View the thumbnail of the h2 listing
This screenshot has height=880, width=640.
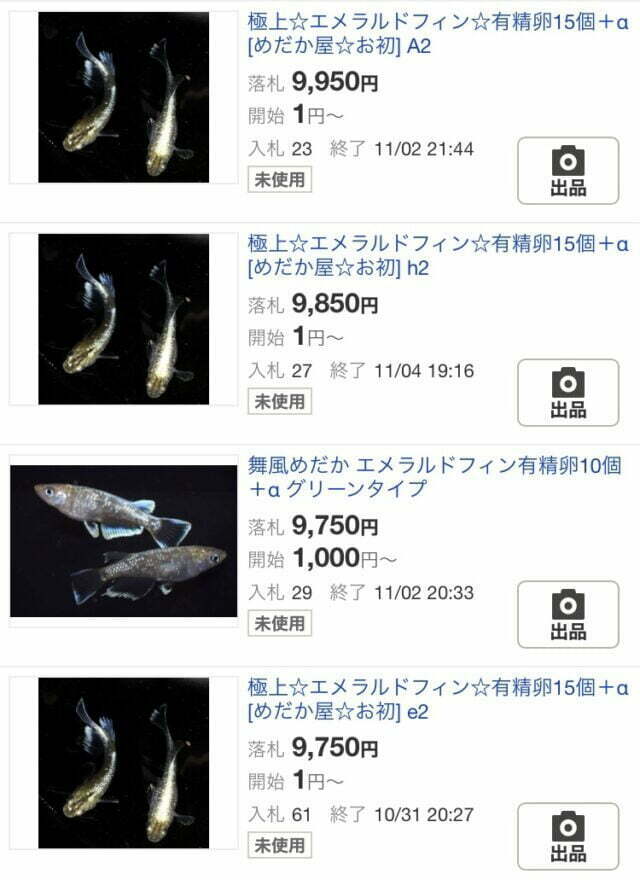[x=124, y=319]
